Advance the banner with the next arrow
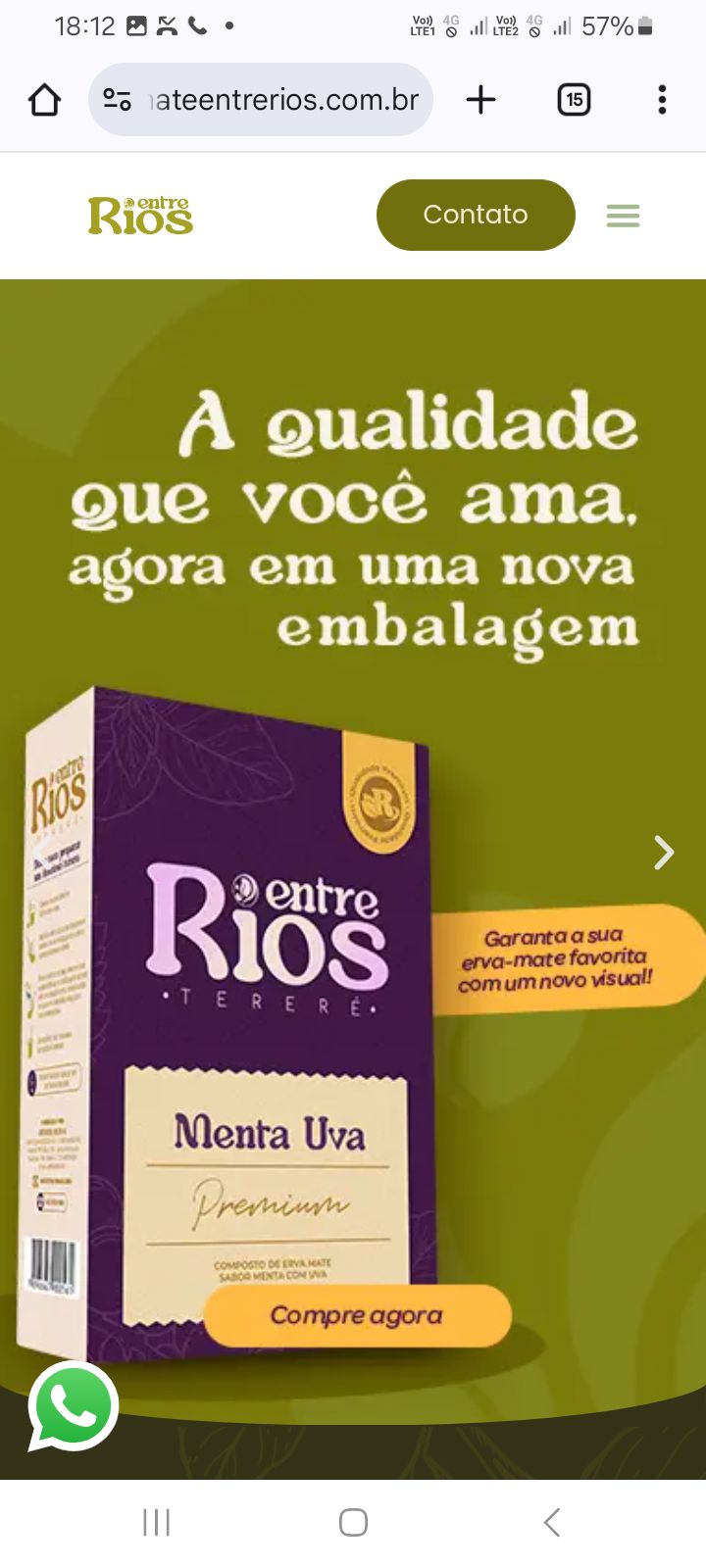Image resolution: width=706 pixels, height=1568 pixels. tap(664, 853)
